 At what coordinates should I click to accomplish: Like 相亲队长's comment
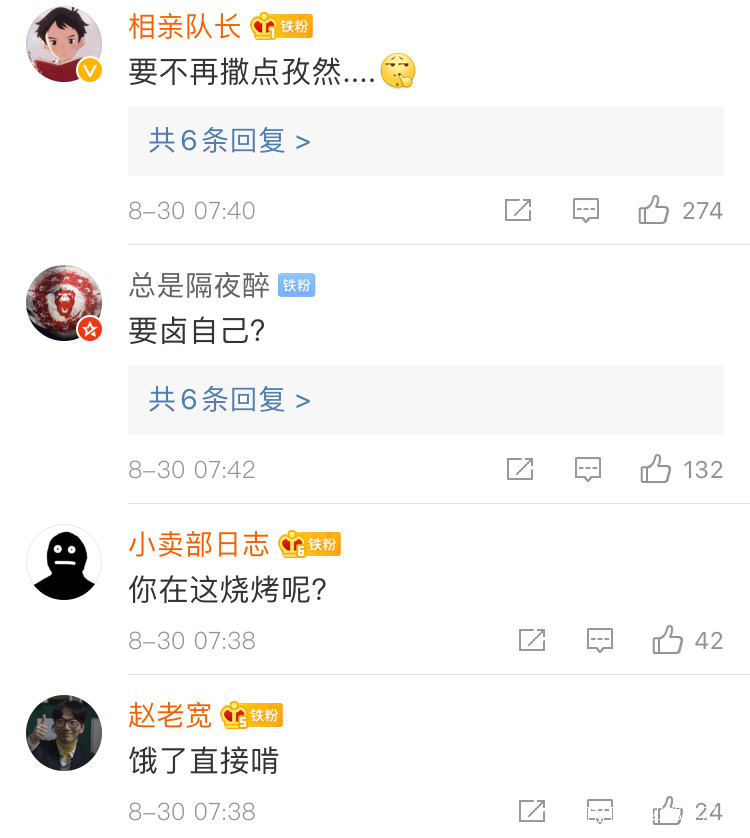click(x=654, y=210)
